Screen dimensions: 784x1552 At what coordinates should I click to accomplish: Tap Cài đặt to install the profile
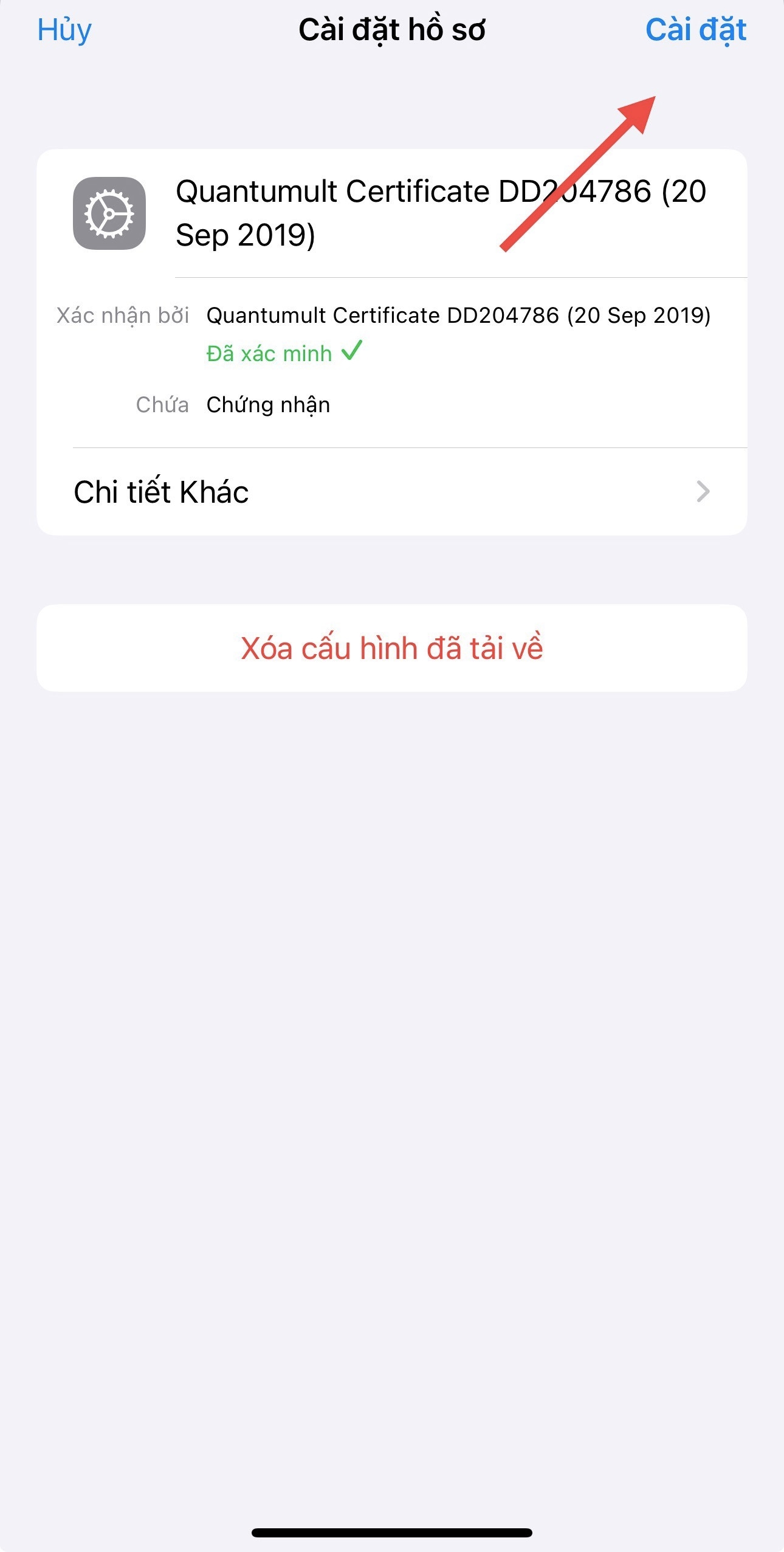695,30
